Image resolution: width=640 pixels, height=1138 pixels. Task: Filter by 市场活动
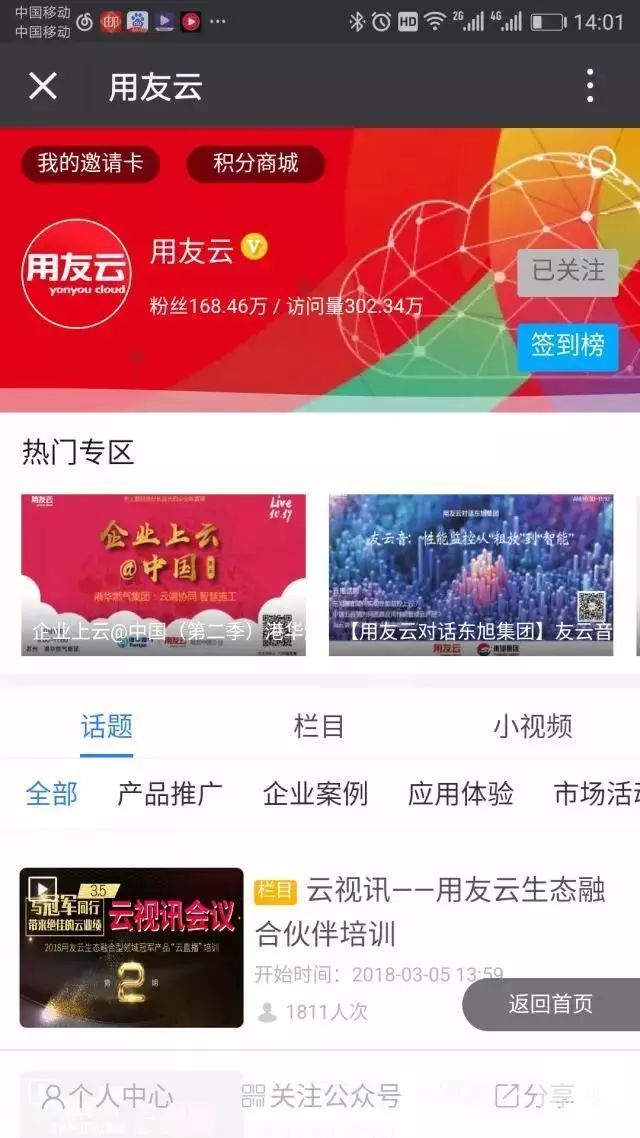(x=596, y=794)
